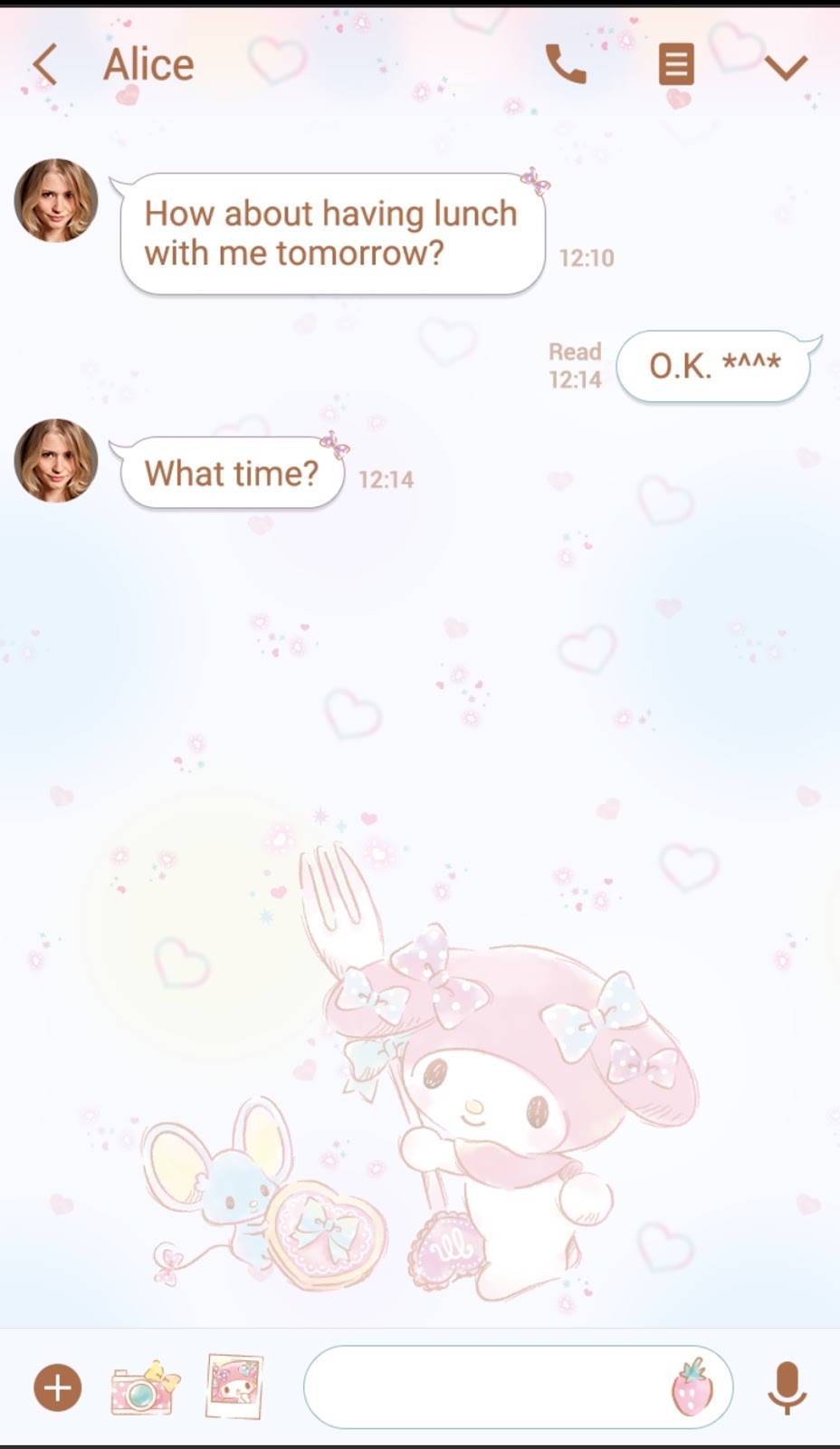Open the notes icon in header
This screenshot has width=840, height=1449.
pyautogui.click(x=676, y=65)
